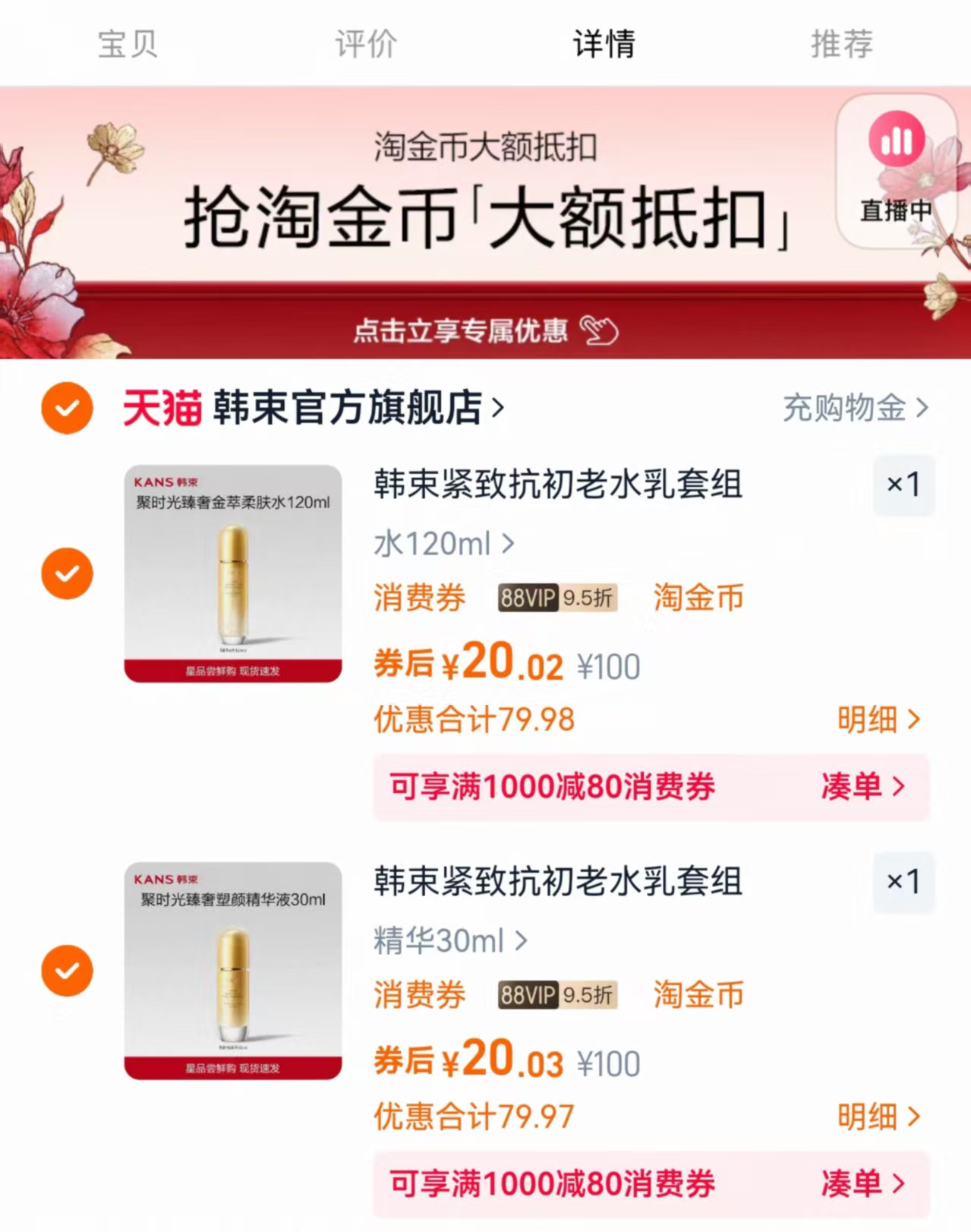Open the first 淘金币 coins deduction icon
The width and height of the screenshot is (971, 1232).
[x=697, y=598]
